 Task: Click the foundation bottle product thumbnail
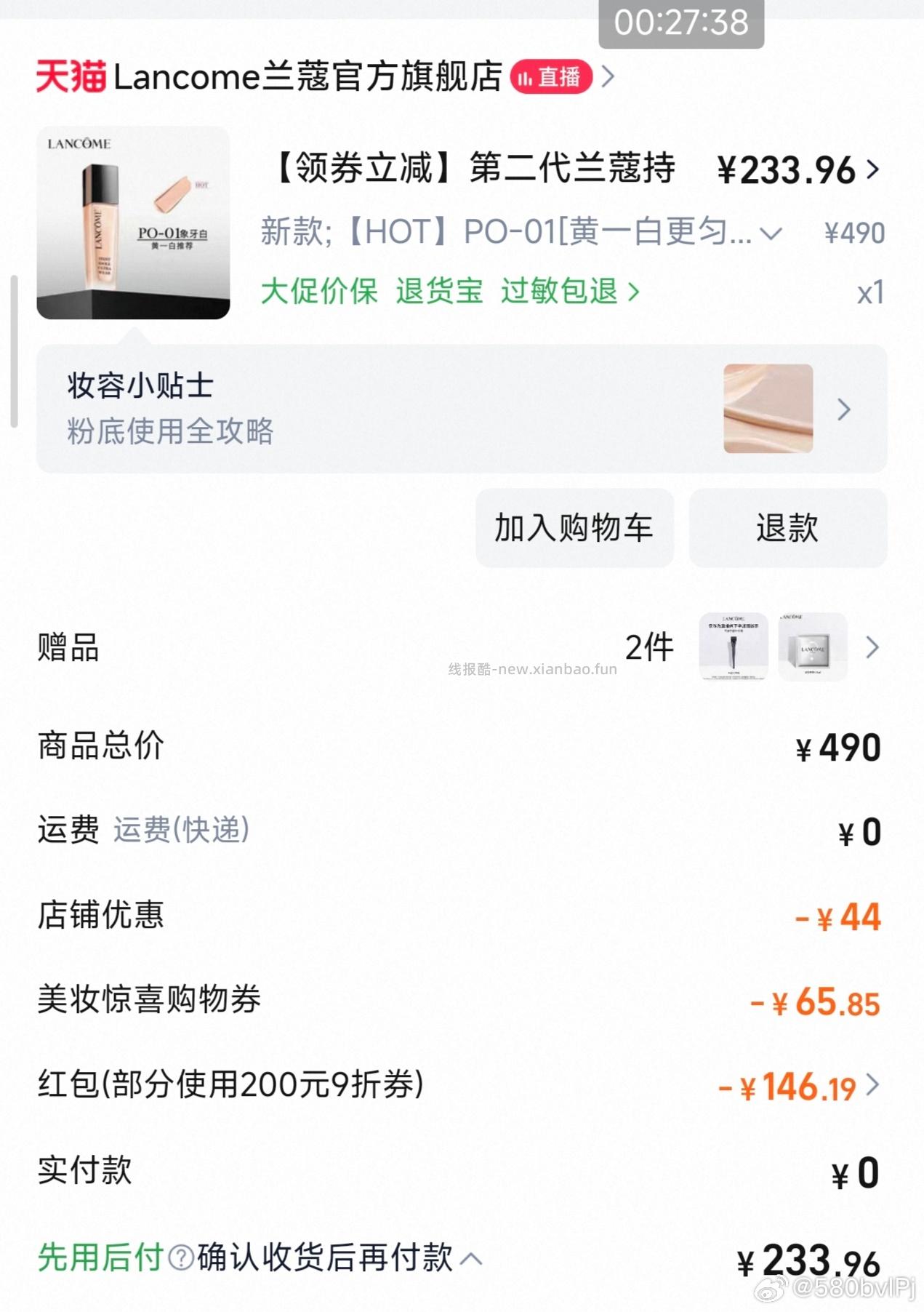[x=133, y=222]
